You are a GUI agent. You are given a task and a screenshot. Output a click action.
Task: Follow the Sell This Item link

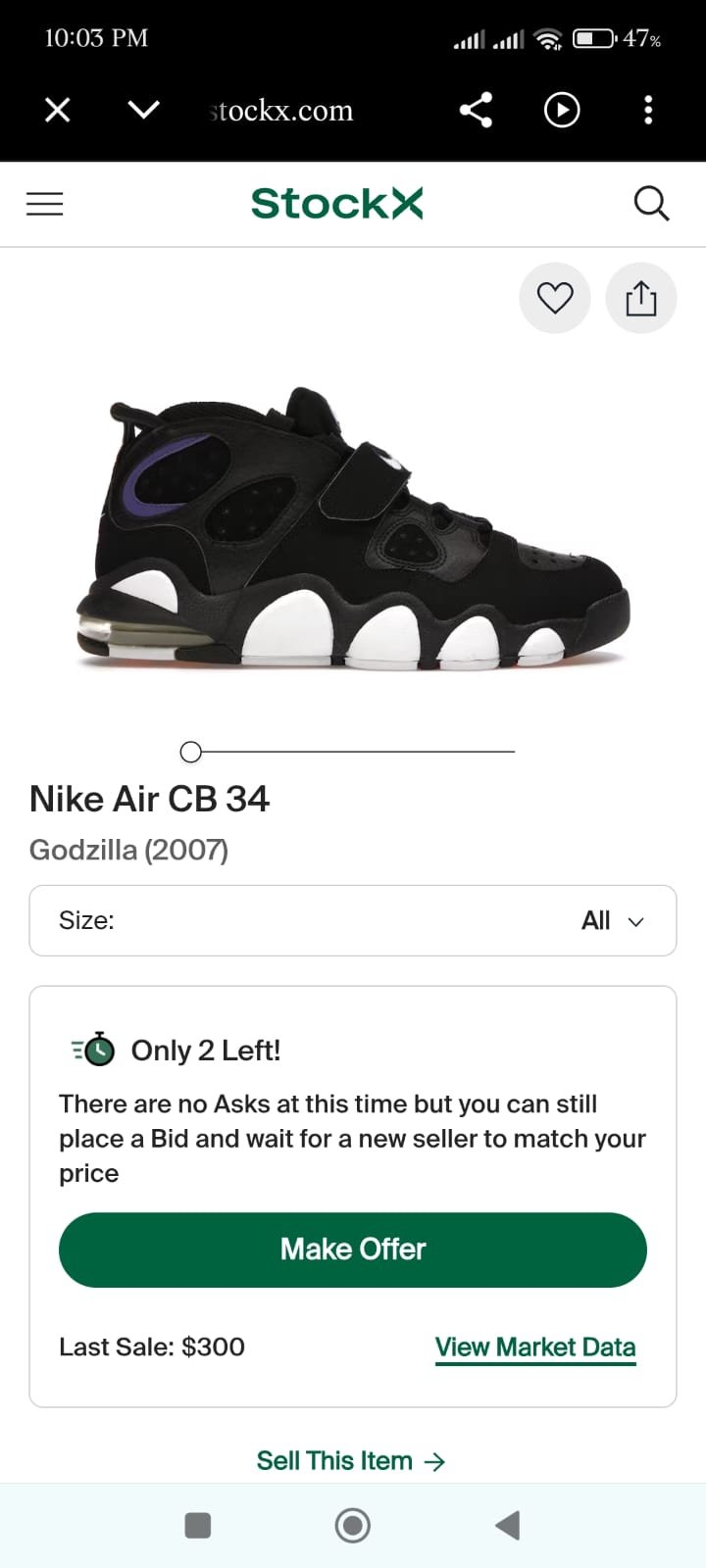pyautogui.click(x=351, y=1461)
